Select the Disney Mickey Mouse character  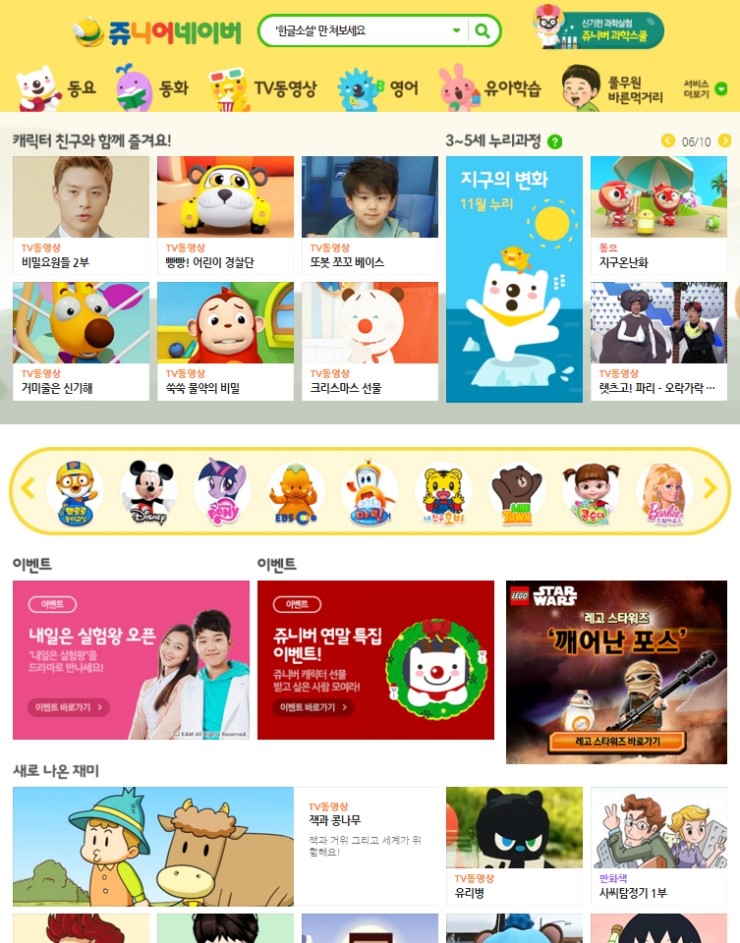click(149, 490)
